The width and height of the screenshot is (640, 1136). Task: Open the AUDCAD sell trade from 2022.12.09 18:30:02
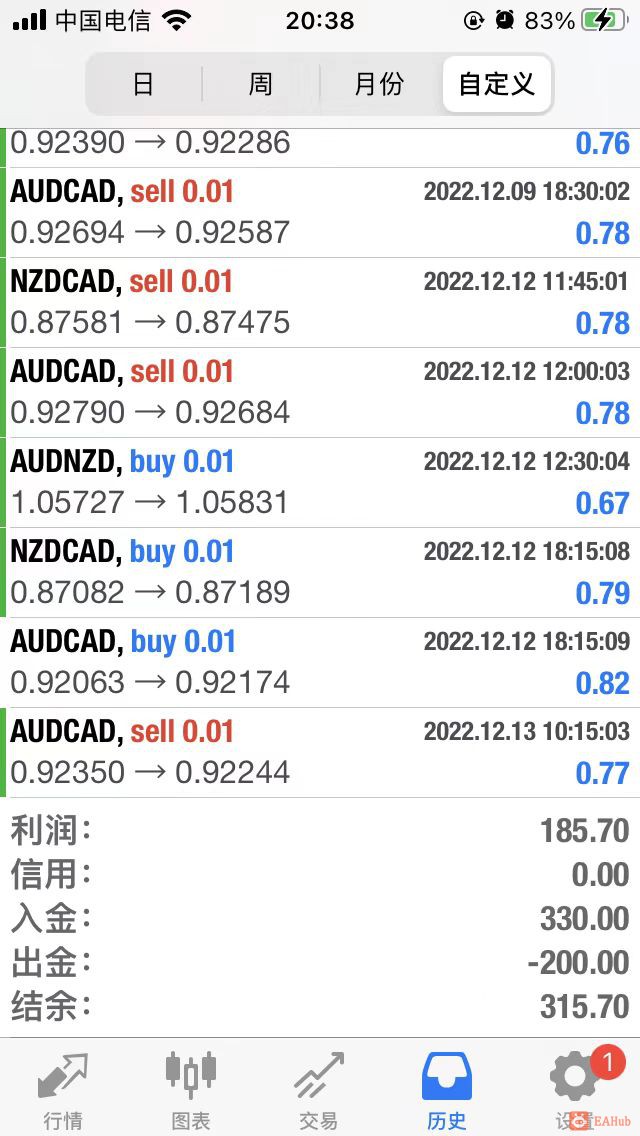(x=320, y=212)
